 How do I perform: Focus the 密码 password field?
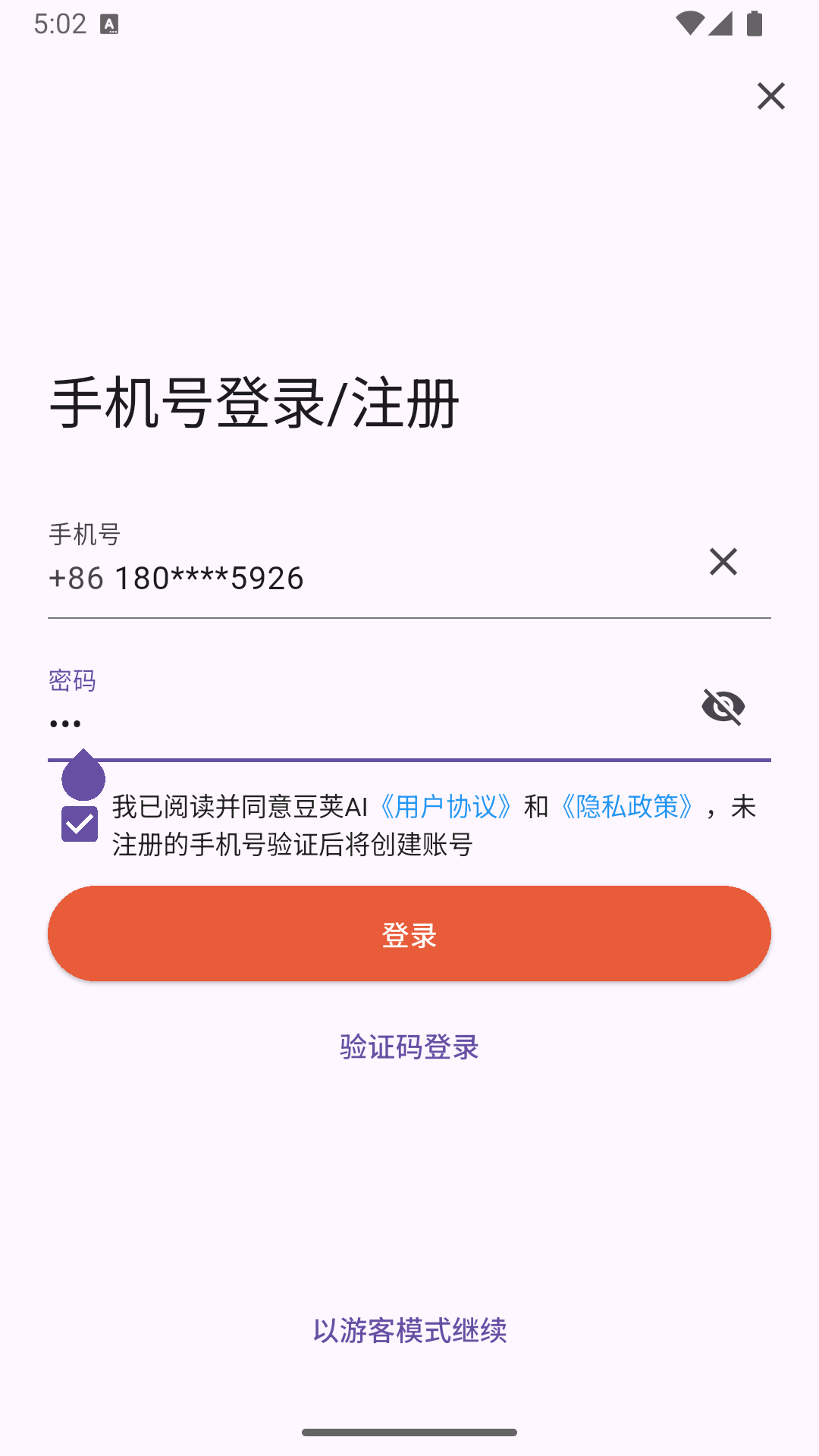click(x=303, y=720)
